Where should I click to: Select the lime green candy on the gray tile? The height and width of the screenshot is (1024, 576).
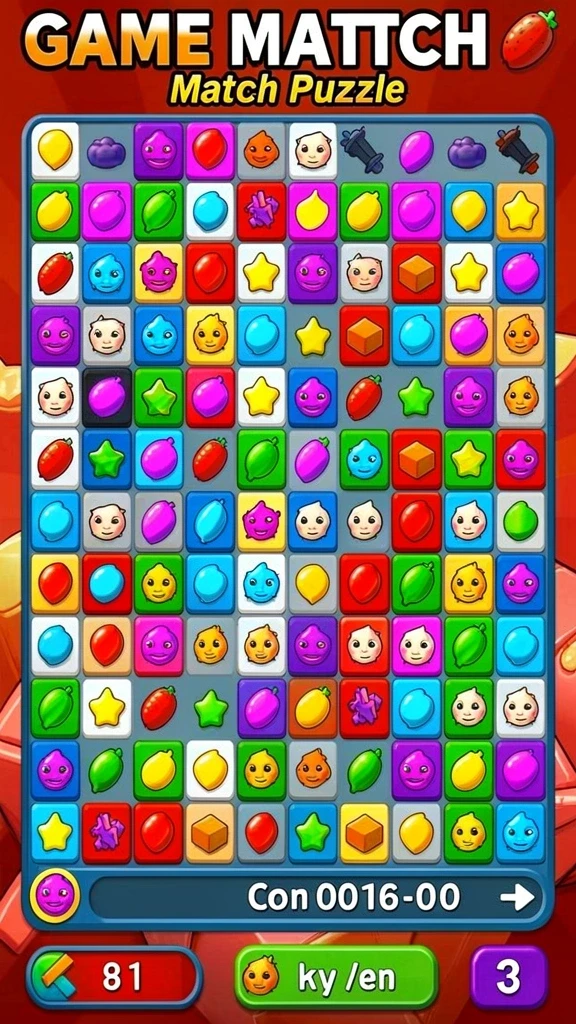click(x=520, y=520)
